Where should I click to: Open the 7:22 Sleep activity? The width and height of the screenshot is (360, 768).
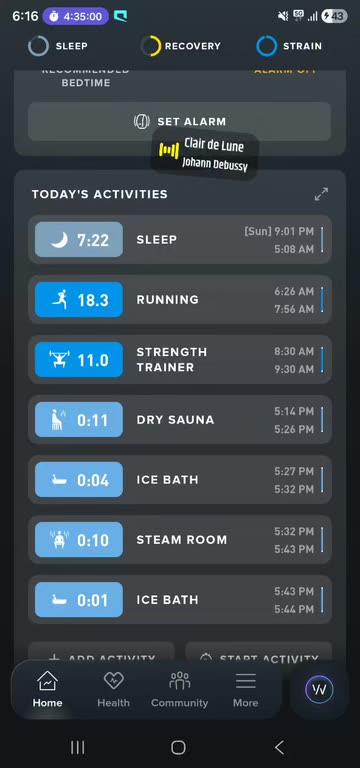click(x=180, y=240)
